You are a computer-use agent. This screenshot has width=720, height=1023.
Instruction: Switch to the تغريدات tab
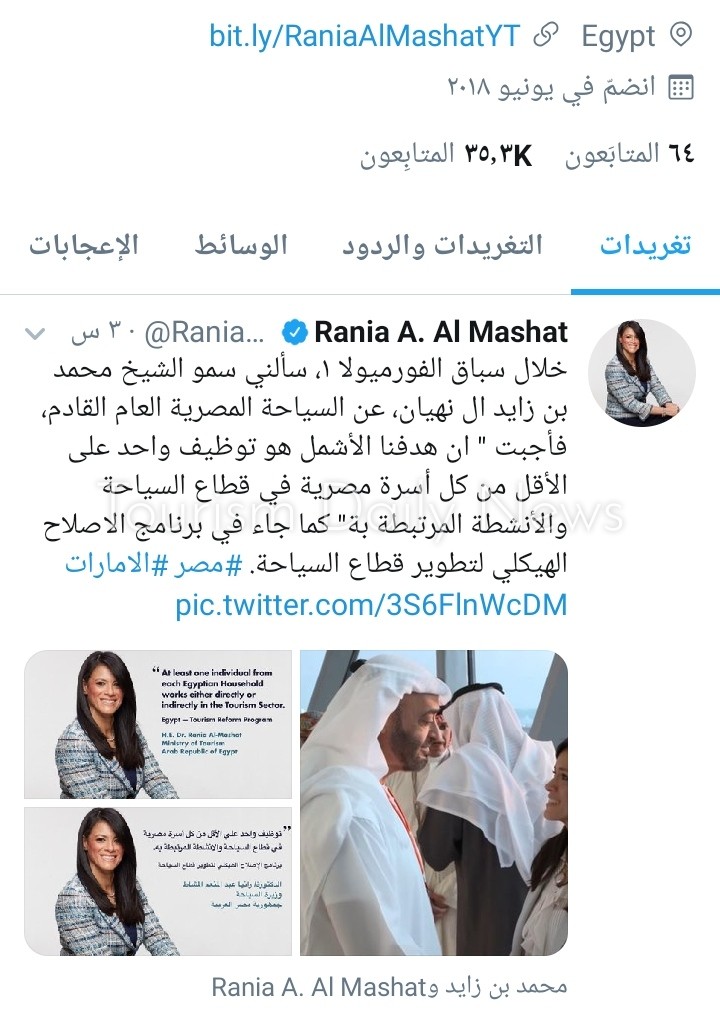click(x=645, y=245)
